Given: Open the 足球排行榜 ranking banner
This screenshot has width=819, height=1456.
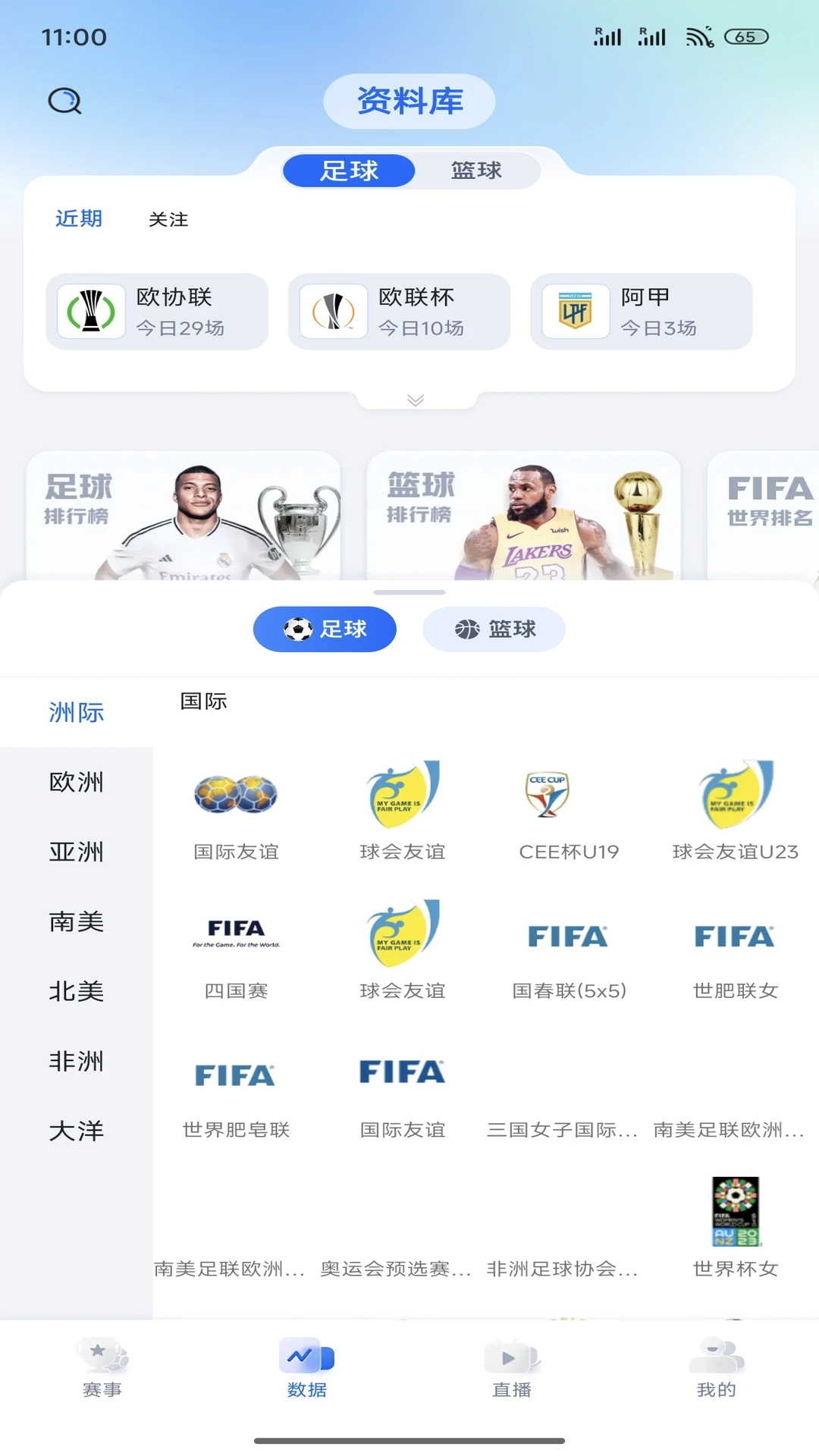Looking at the screenshot, I should (x=182, y=516).
